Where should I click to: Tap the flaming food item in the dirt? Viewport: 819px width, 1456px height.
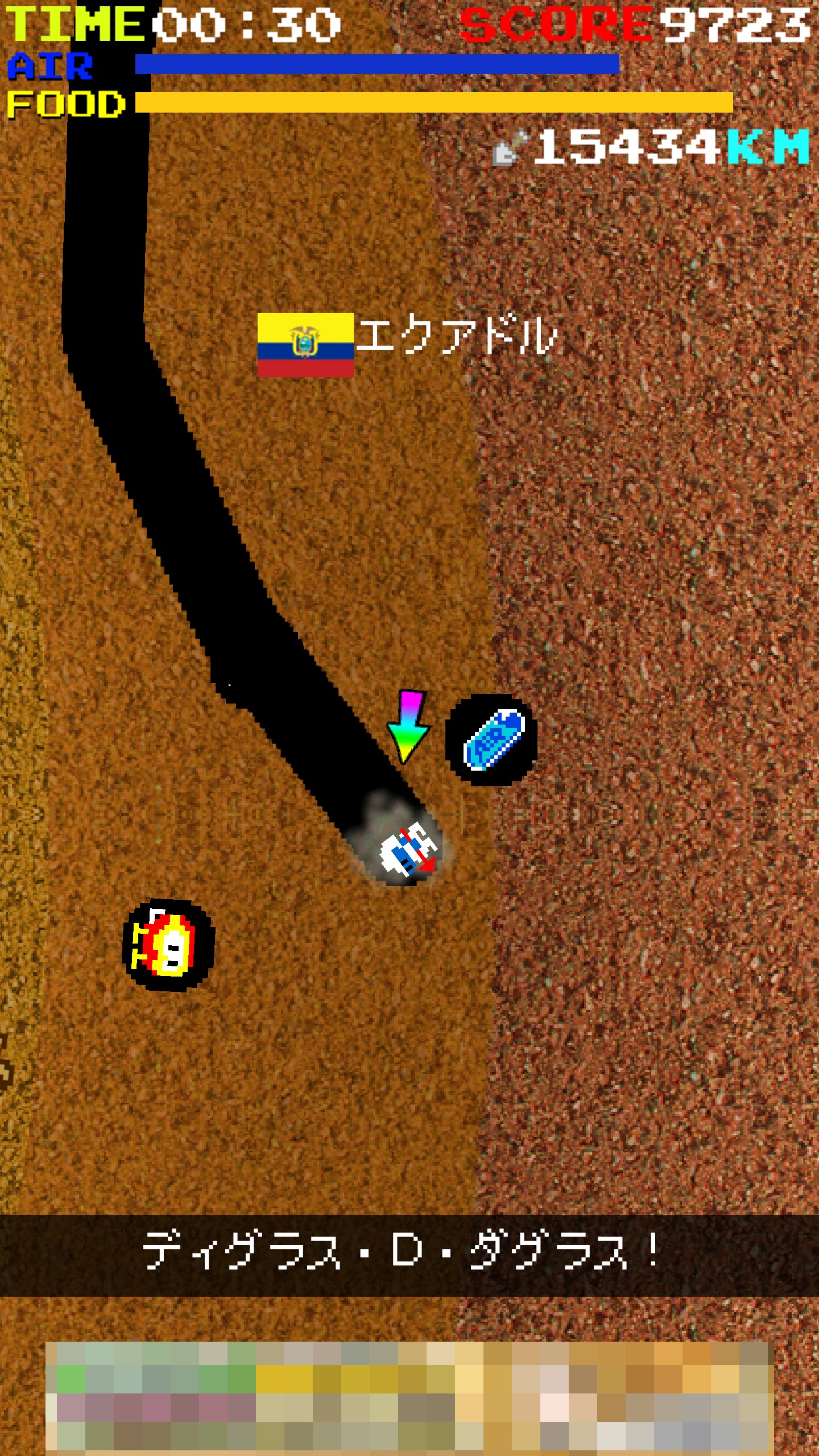tap(168, 945)
